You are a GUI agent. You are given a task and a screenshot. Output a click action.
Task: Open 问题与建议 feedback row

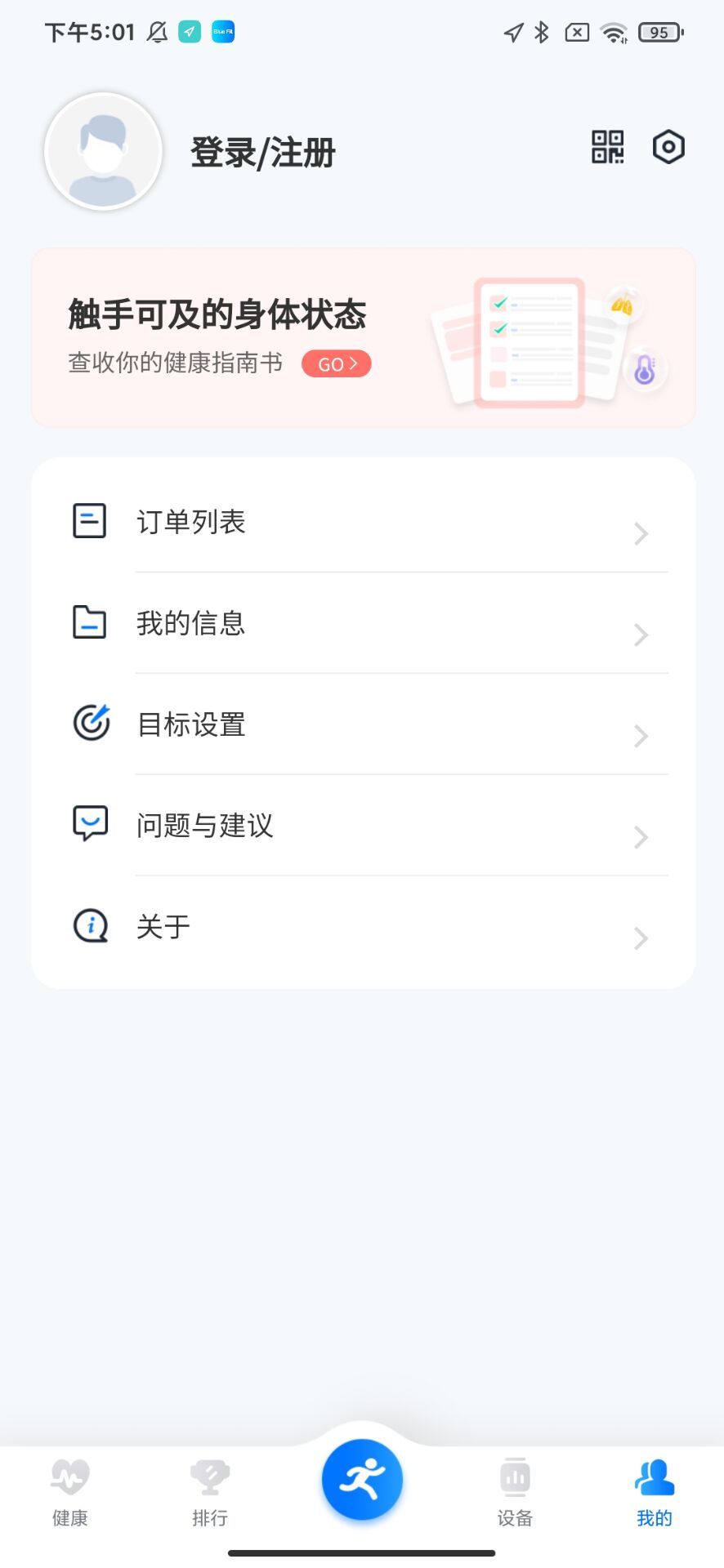(363, 826)
